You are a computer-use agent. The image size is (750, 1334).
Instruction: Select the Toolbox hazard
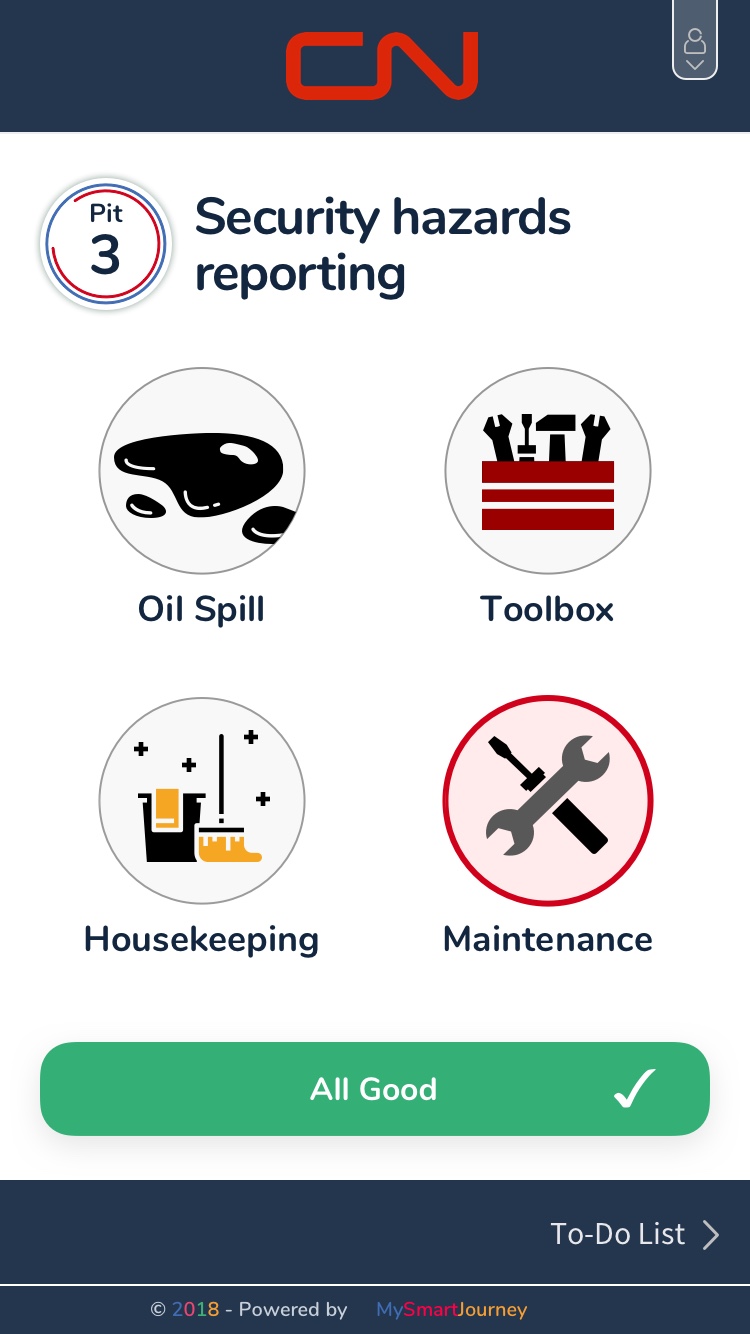(548, 471)
